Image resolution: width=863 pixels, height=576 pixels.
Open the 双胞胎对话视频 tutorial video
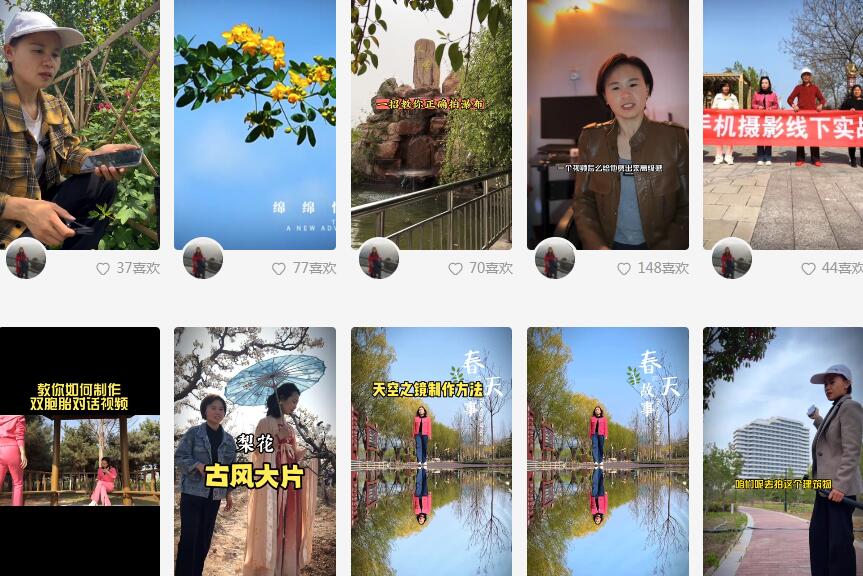click(x=79, y=451)
